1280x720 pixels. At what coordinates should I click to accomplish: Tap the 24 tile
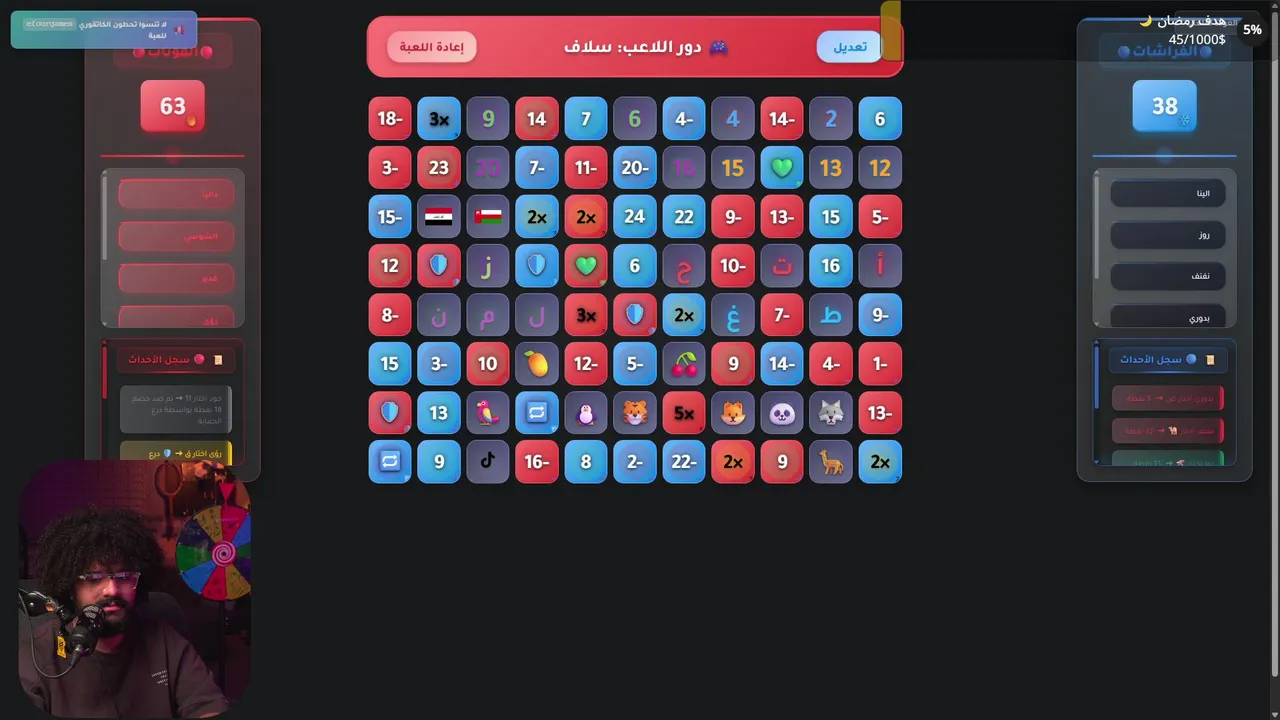pyautogui.click(x=635, y=216)
